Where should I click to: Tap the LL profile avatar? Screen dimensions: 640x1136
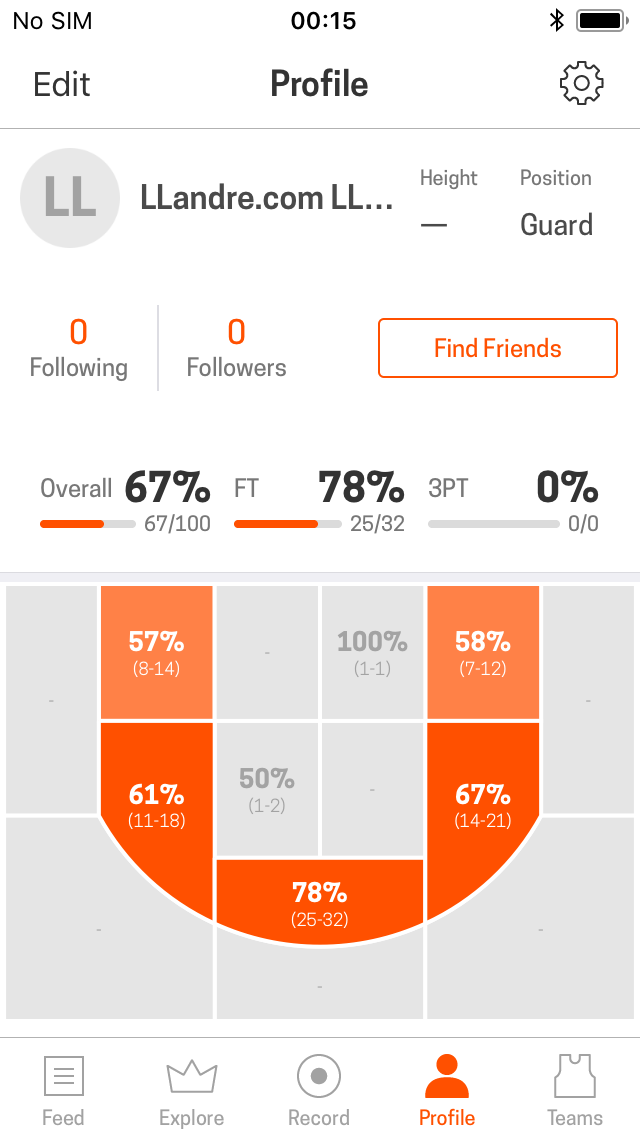[x=70, y=198]
